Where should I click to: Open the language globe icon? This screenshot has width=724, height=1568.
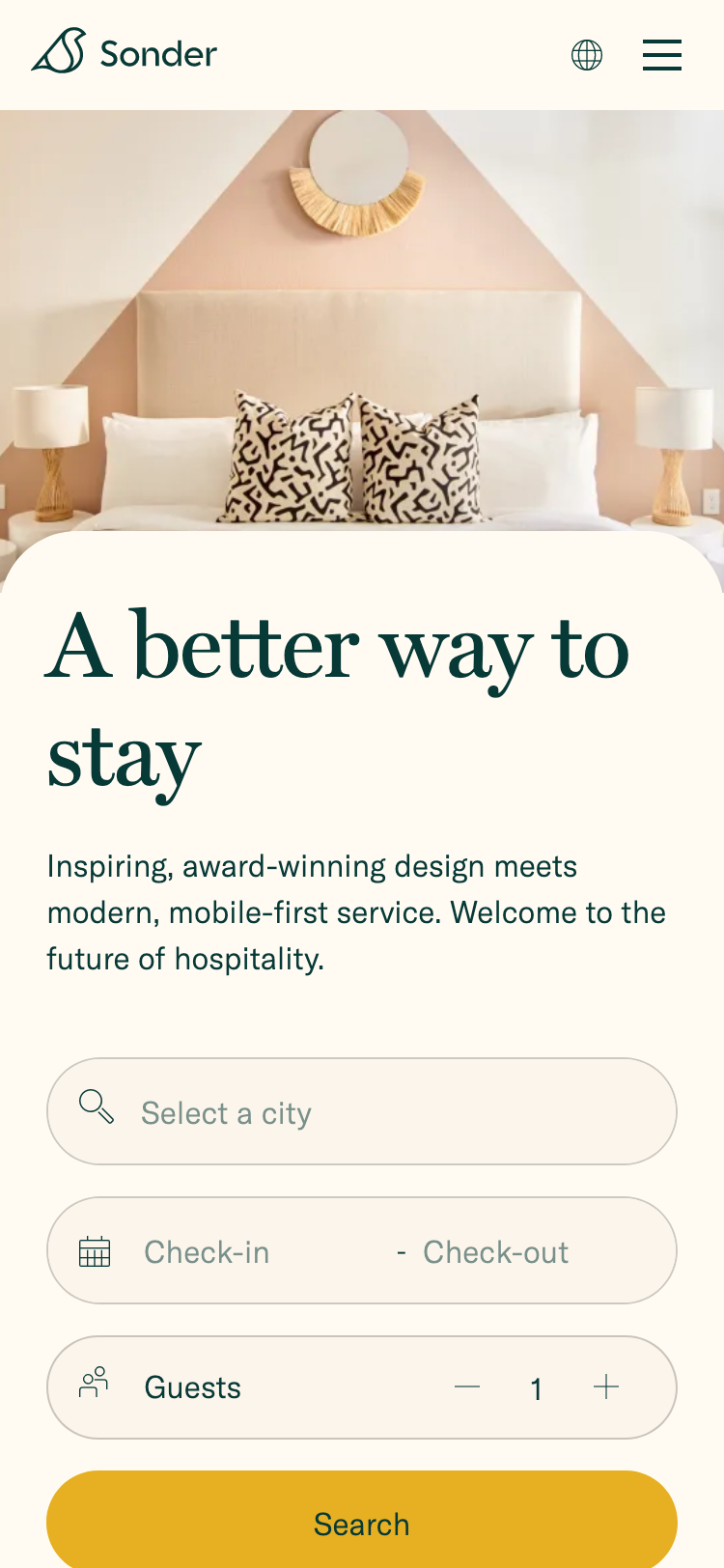coord(587,55)
